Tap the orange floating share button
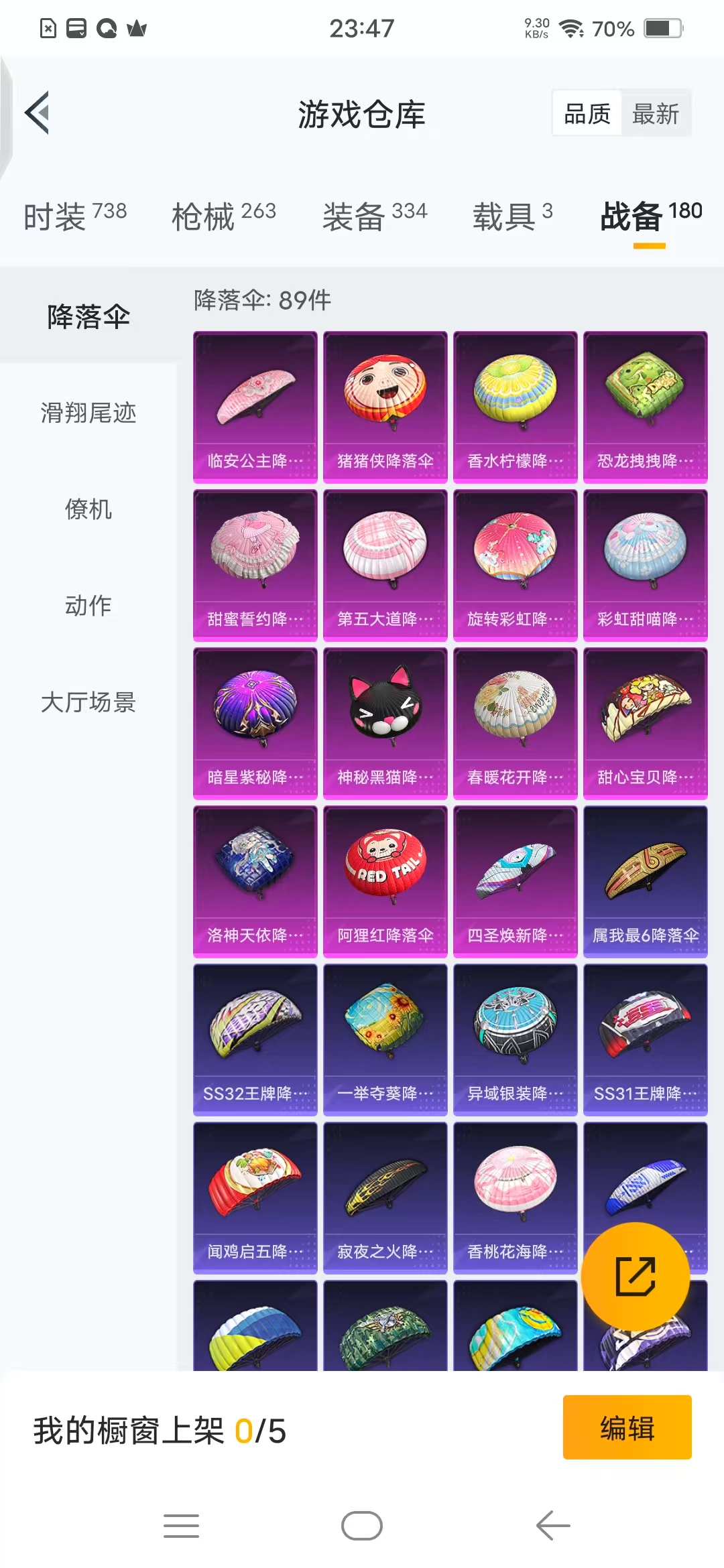Viewport: 724px width, 1568px height. (635, 1277)
